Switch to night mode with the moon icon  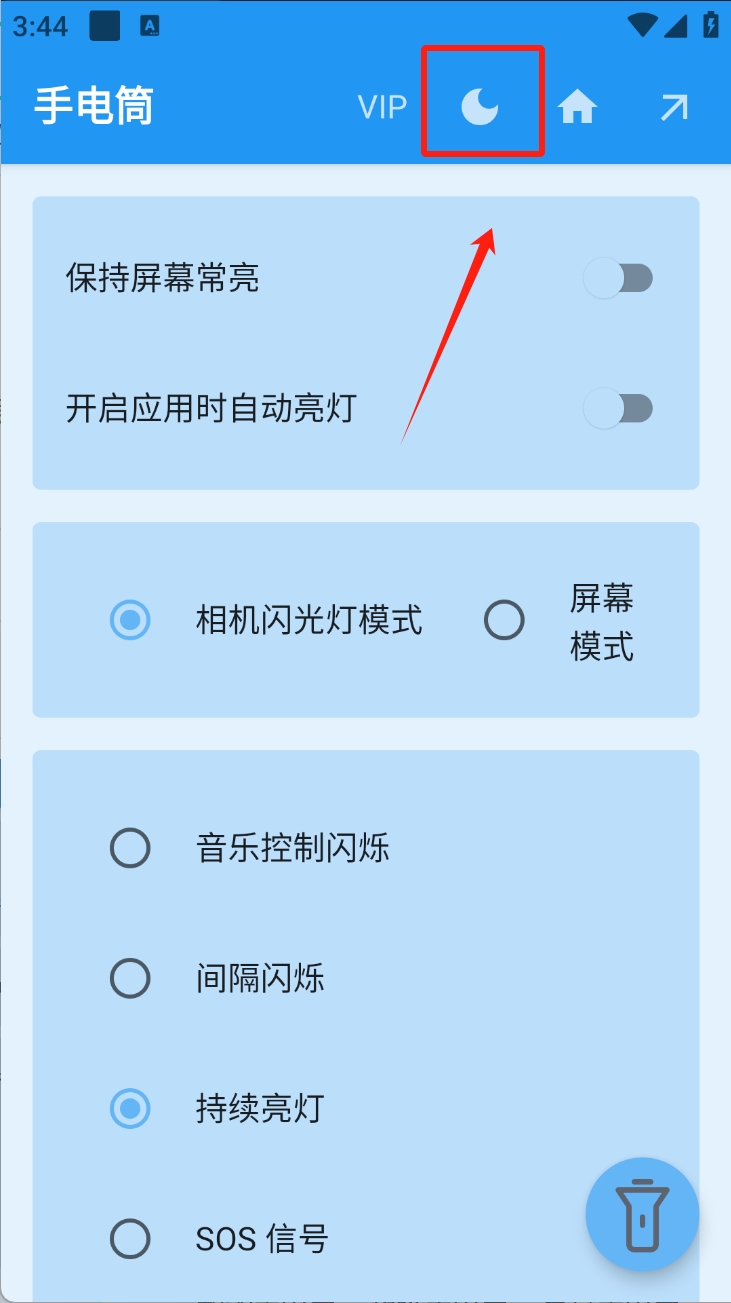(x=480, y=106)
